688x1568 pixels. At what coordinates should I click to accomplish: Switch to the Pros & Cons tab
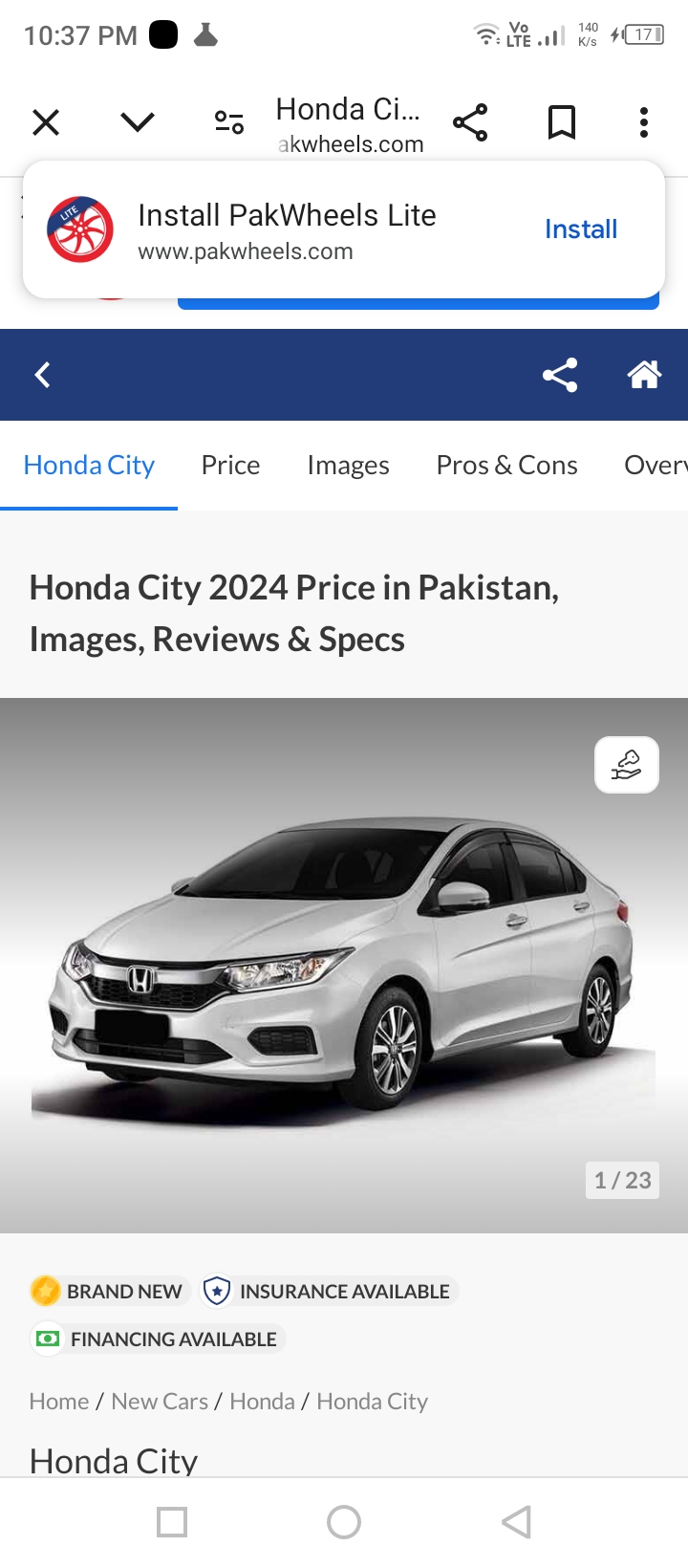tap(506, 466)
